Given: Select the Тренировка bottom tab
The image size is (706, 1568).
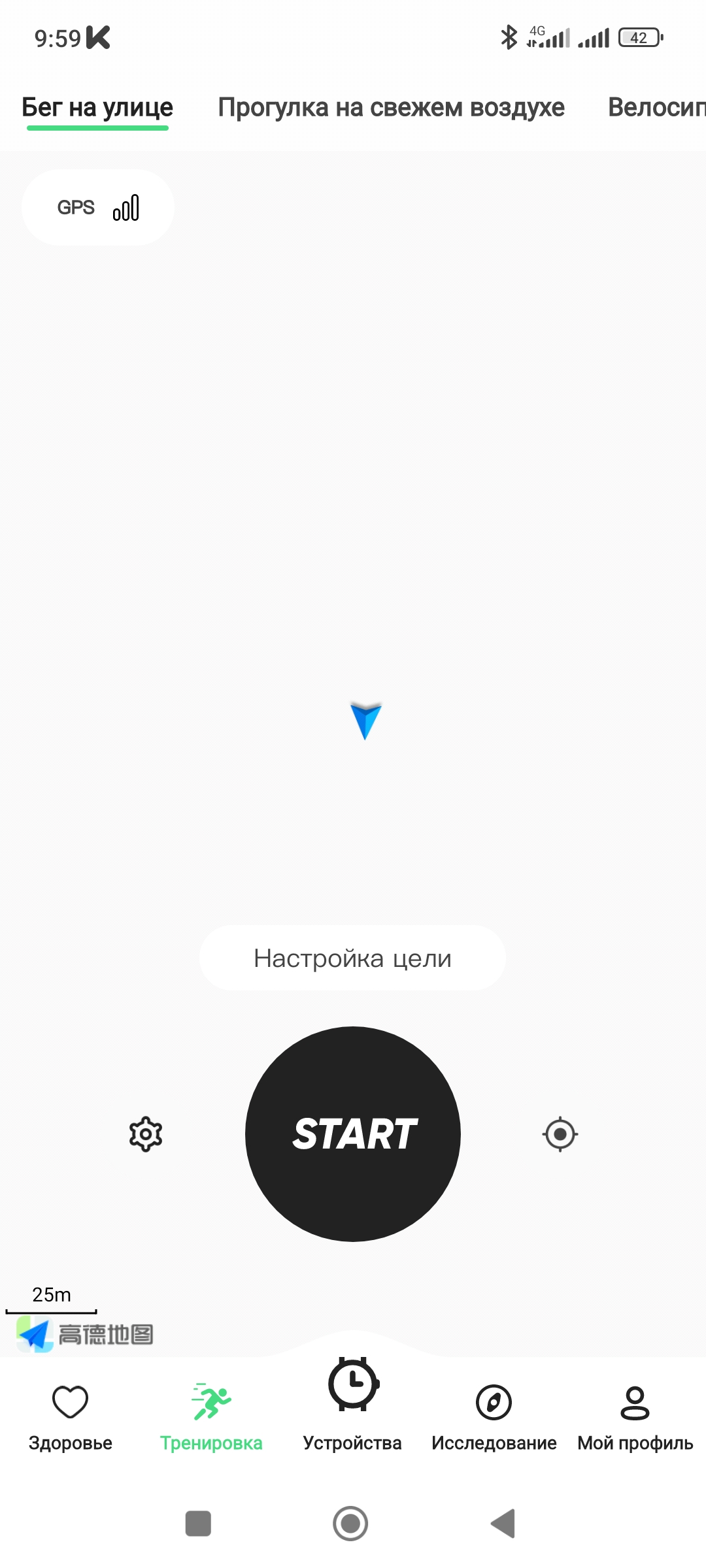Looking at the screenshot, I should (x=211, y=1414).
